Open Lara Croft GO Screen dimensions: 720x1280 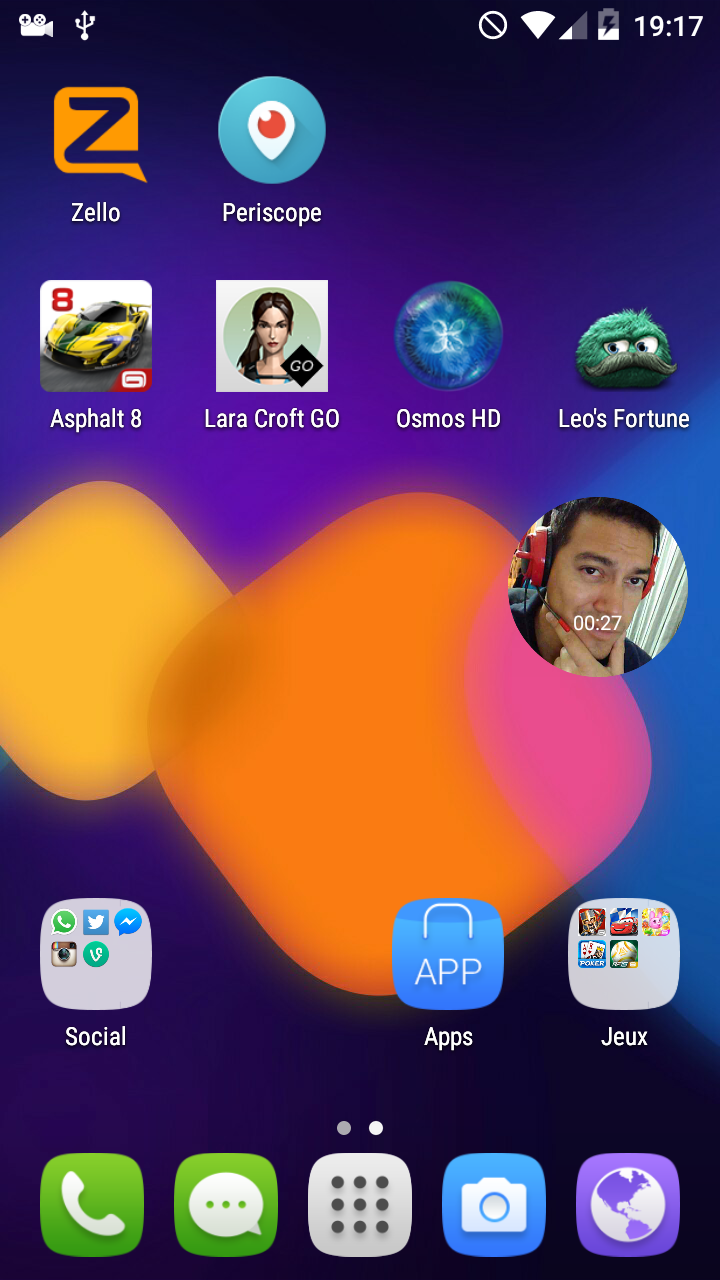(272, 336)
